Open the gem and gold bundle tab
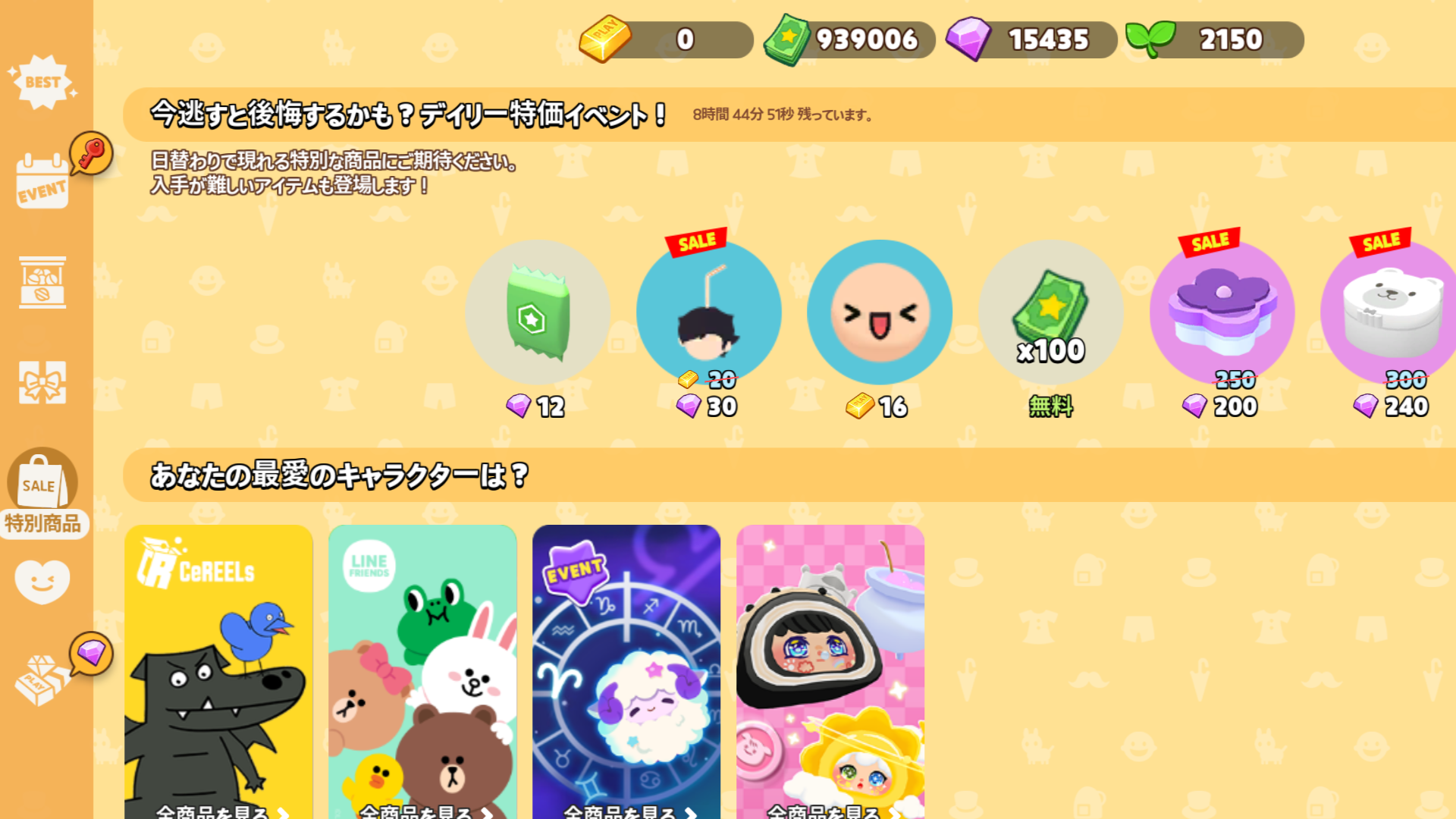Viewport: 1456px width, 819px height. click(42, 680)
